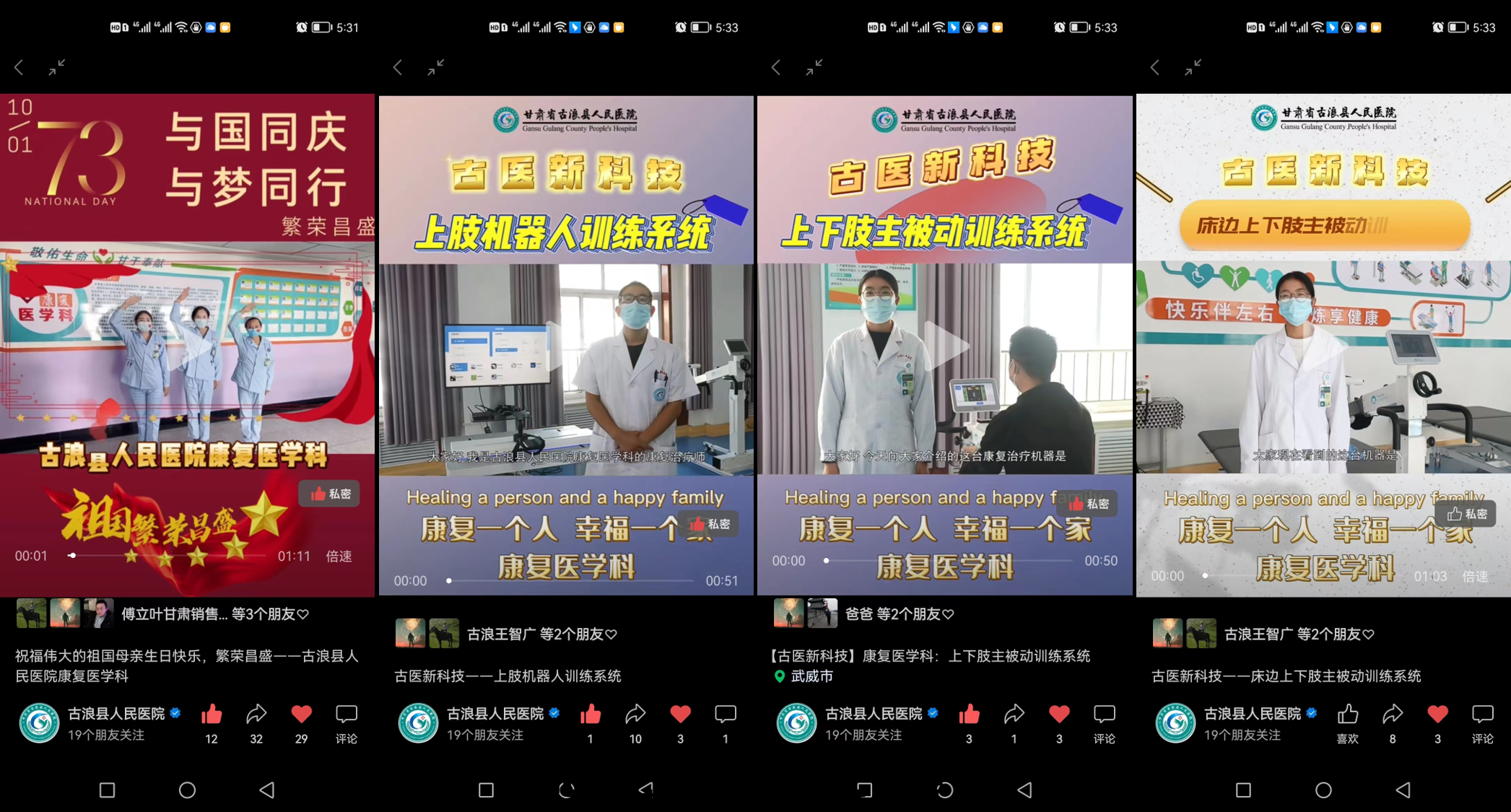Go back from the National Day video screen
This screenshot has height=812, width=1511.
19,68
